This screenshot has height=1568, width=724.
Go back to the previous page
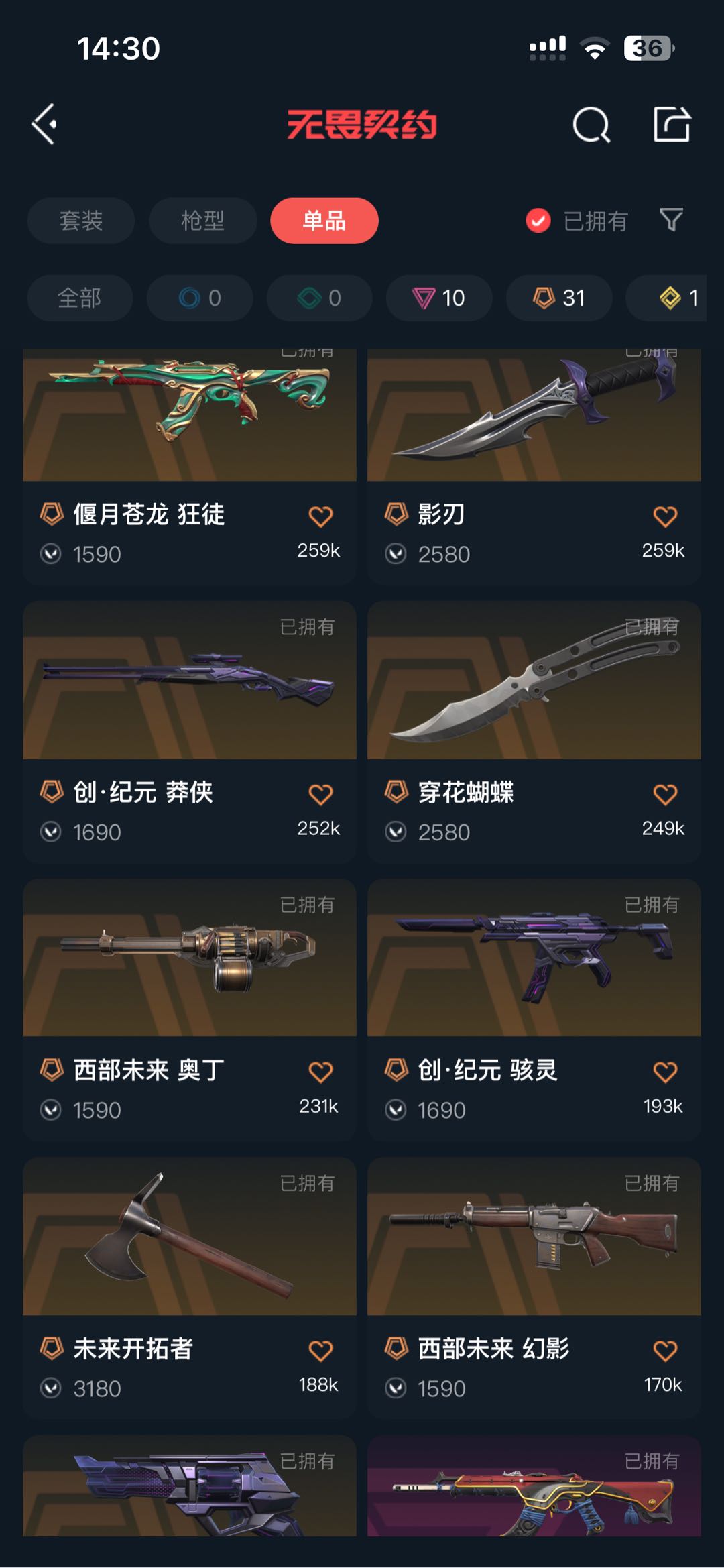coord(44,124)
